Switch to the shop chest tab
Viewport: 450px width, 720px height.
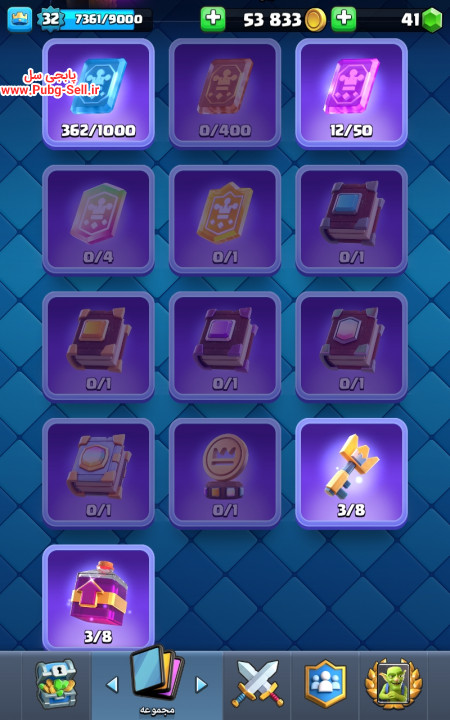coord(56,684)
